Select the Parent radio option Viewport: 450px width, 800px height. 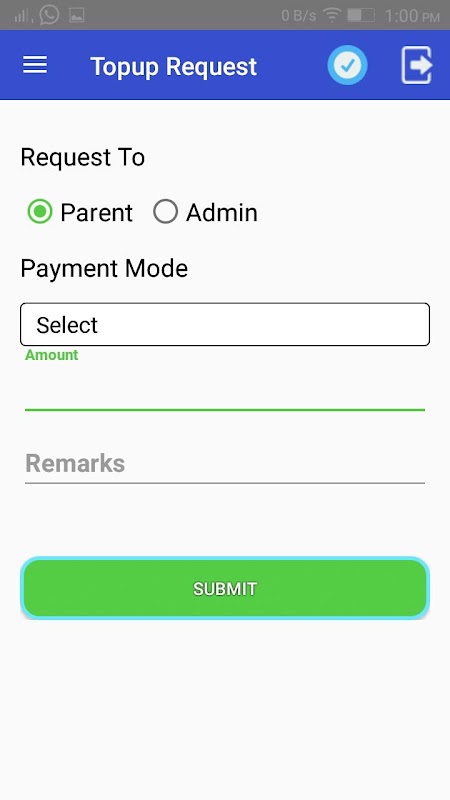click(x=81, y=212)
